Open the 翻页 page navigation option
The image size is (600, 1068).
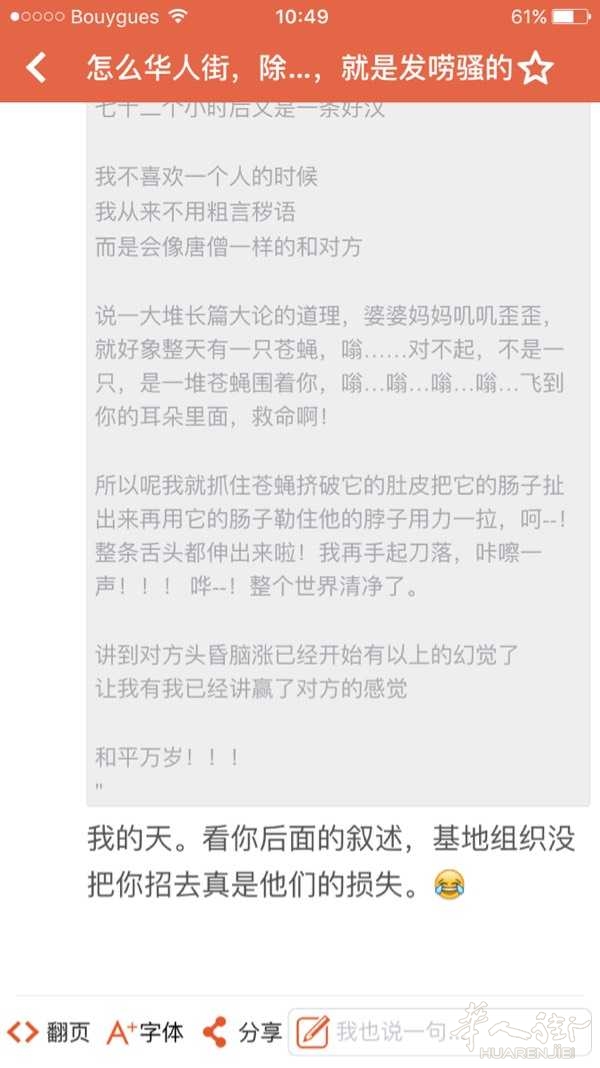(48, 1031)
